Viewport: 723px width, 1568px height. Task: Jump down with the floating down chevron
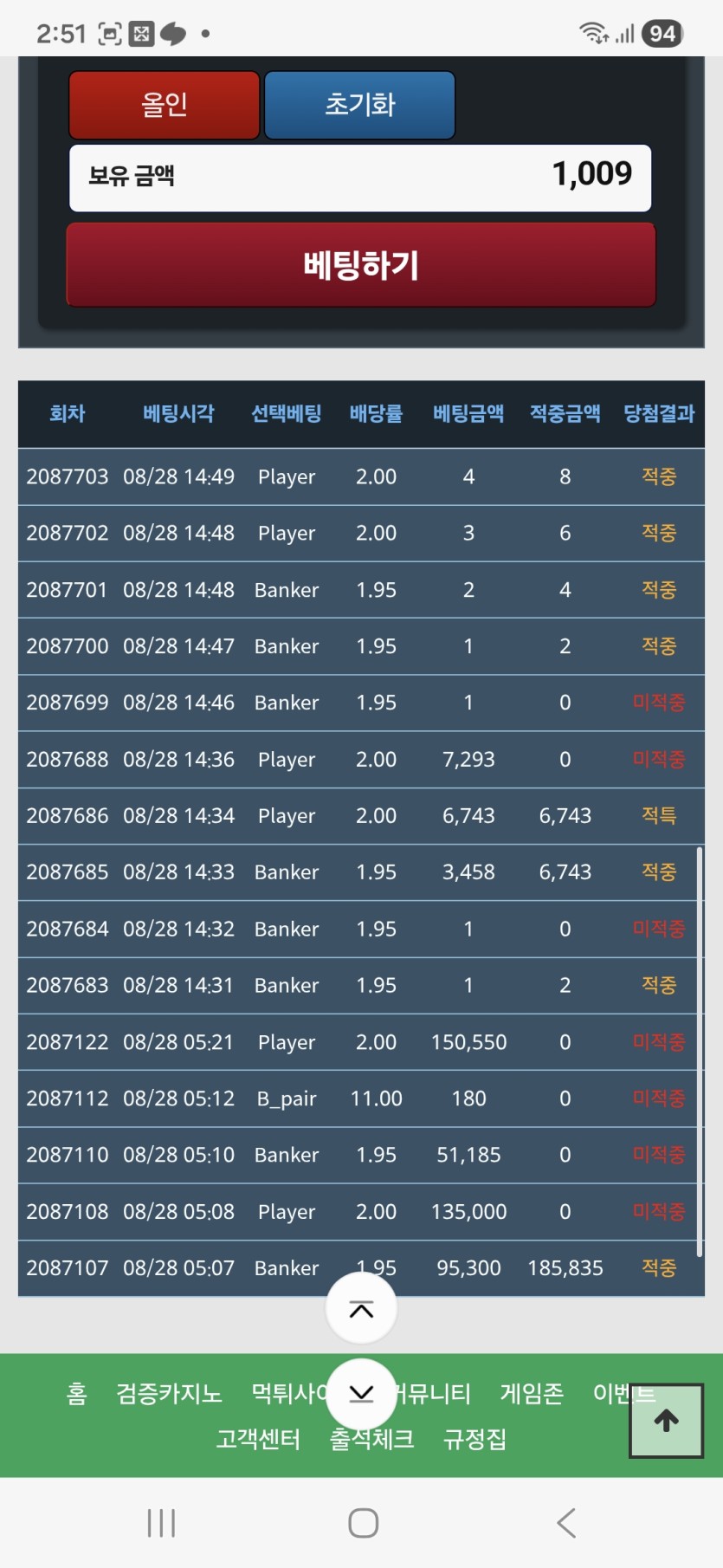point(361,1394)
